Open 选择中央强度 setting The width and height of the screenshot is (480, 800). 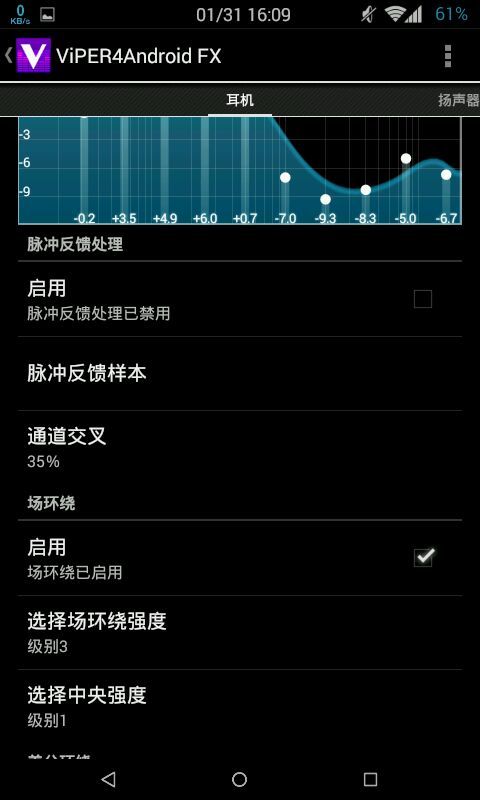pos(240,707)
